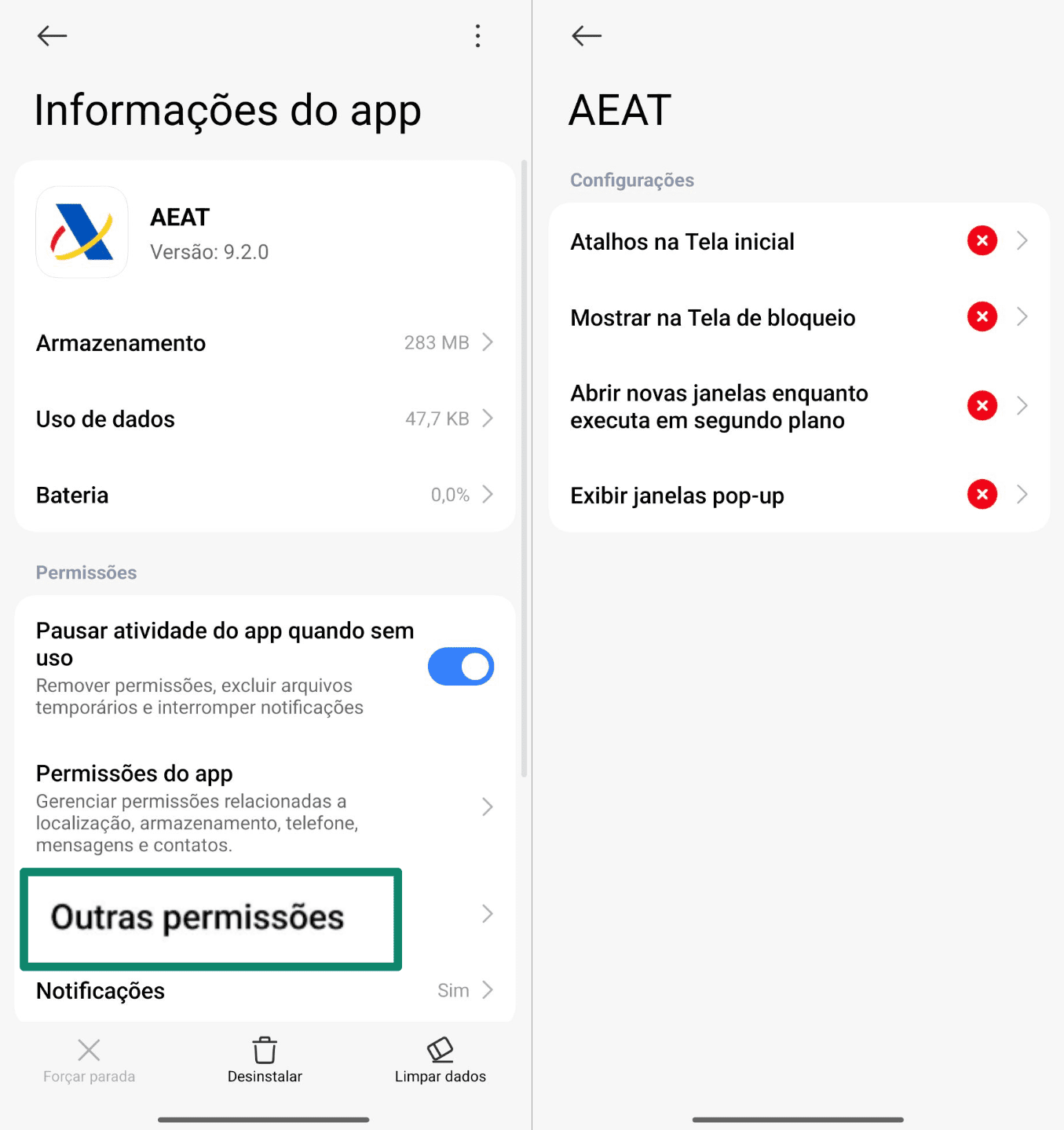The height and width of the screenshot is (1130, 1064).
Task: Toggle permission for Atalhos na Tela inicial
Action: (982, 240)
